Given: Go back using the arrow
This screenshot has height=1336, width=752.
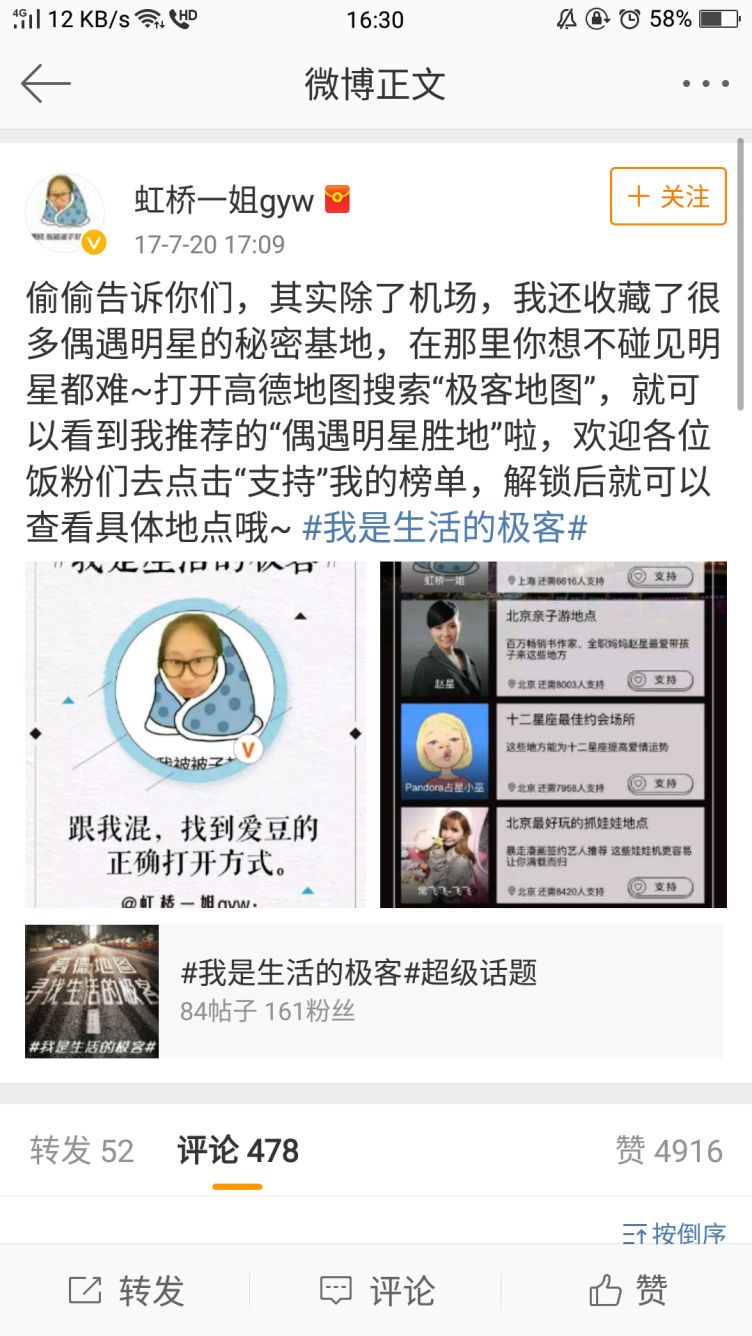Looking at the screenshot, I should coord(46,84).
